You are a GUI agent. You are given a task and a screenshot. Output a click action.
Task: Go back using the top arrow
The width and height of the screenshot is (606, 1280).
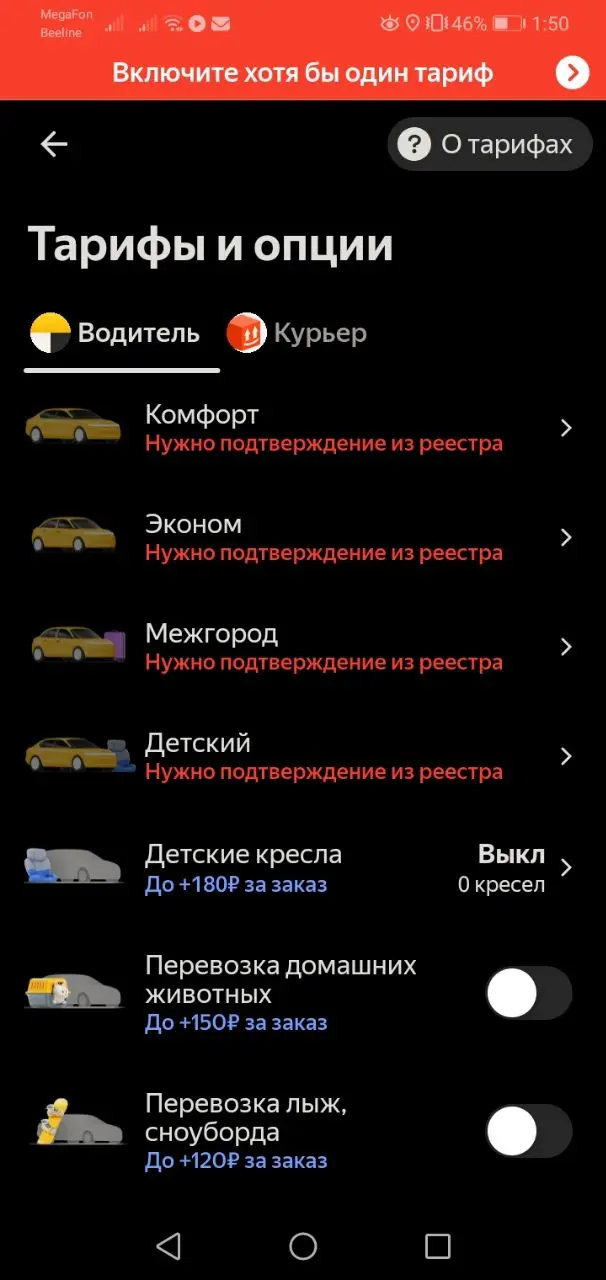click(54, 145)
